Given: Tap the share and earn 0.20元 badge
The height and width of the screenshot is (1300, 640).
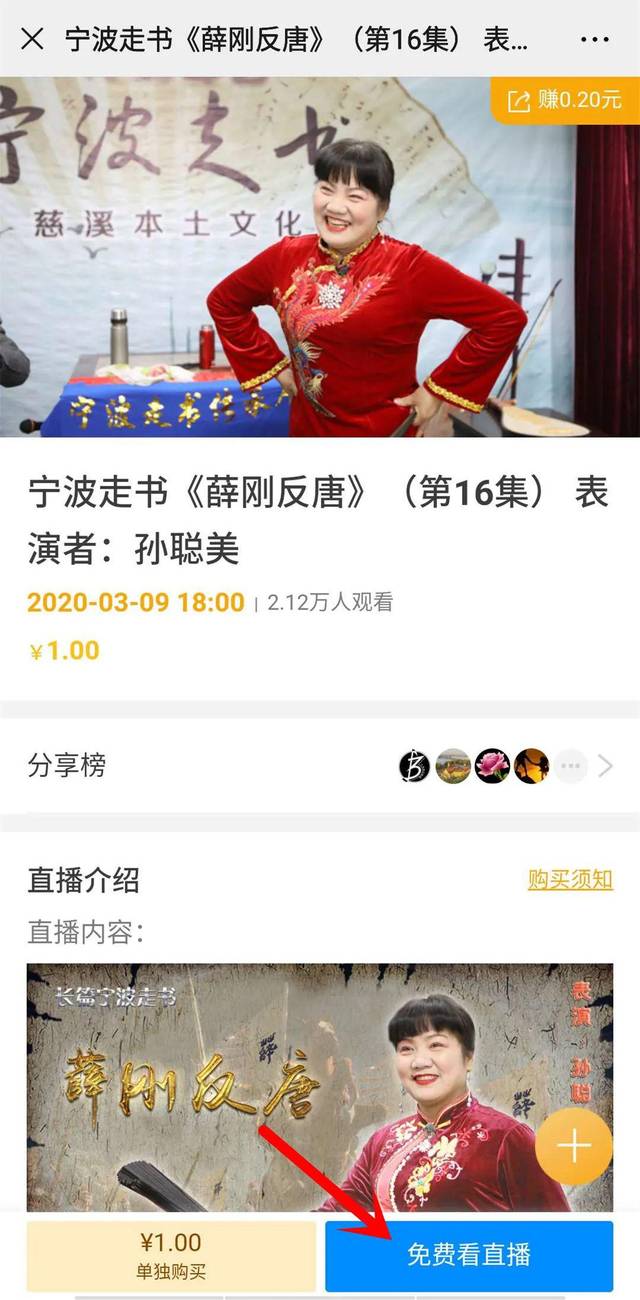Looking at the screenshot, I should coord(565,100).
